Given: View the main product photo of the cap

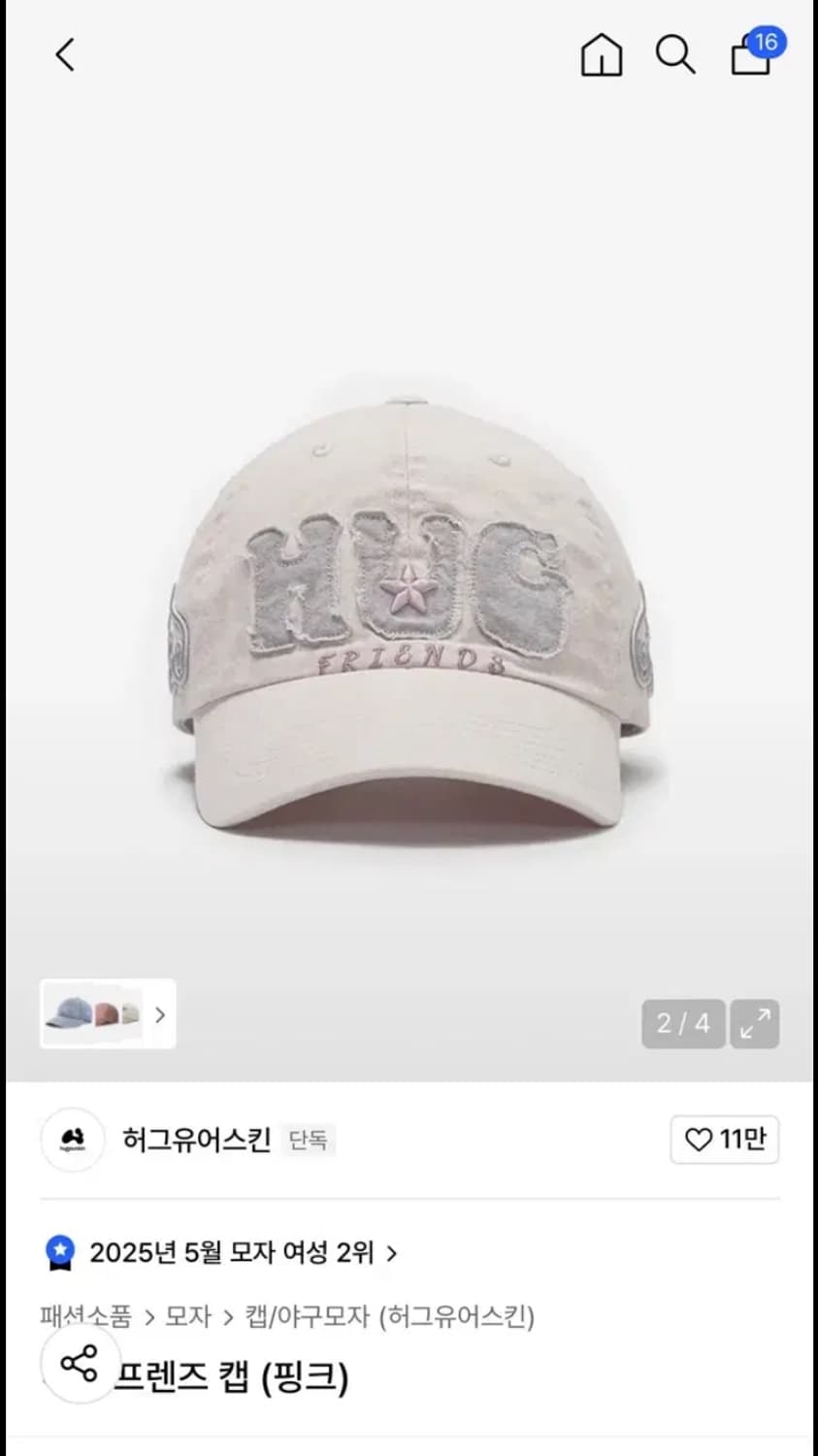Looking at the screenshot, I should pyautogui.click(x=408, y=602).
